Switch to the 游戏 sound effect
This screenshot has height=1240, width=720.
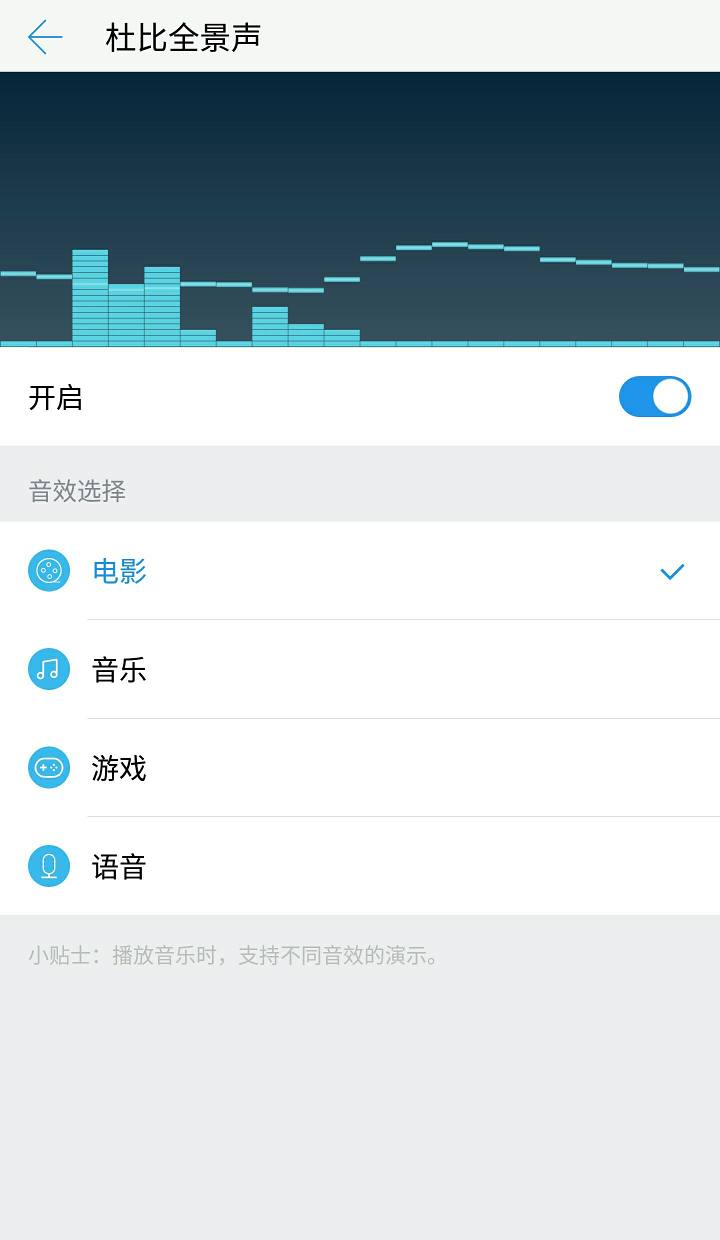(x=120, y=768)
